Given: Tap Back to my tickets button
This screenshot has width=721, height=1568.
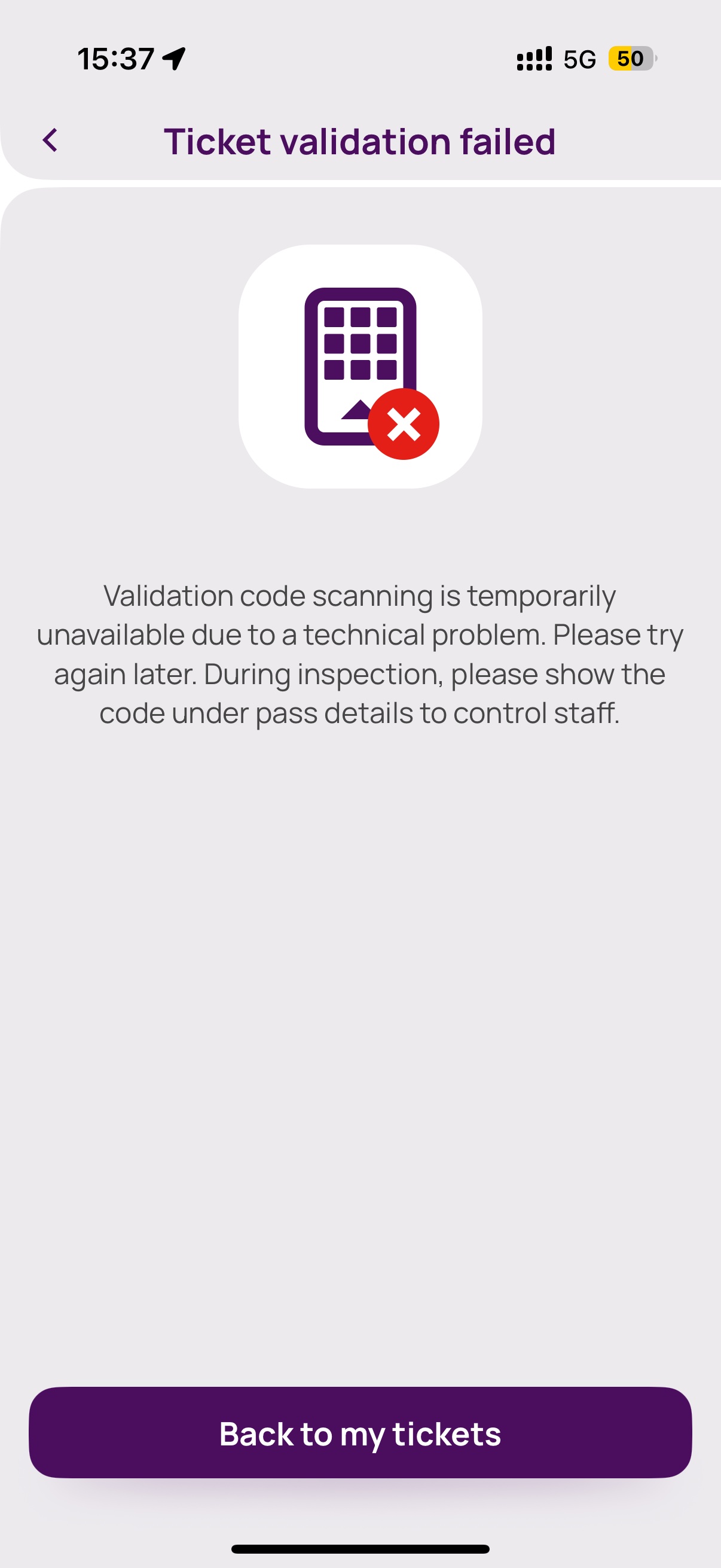Looking at the screenshot, I should coord(360,1432).
